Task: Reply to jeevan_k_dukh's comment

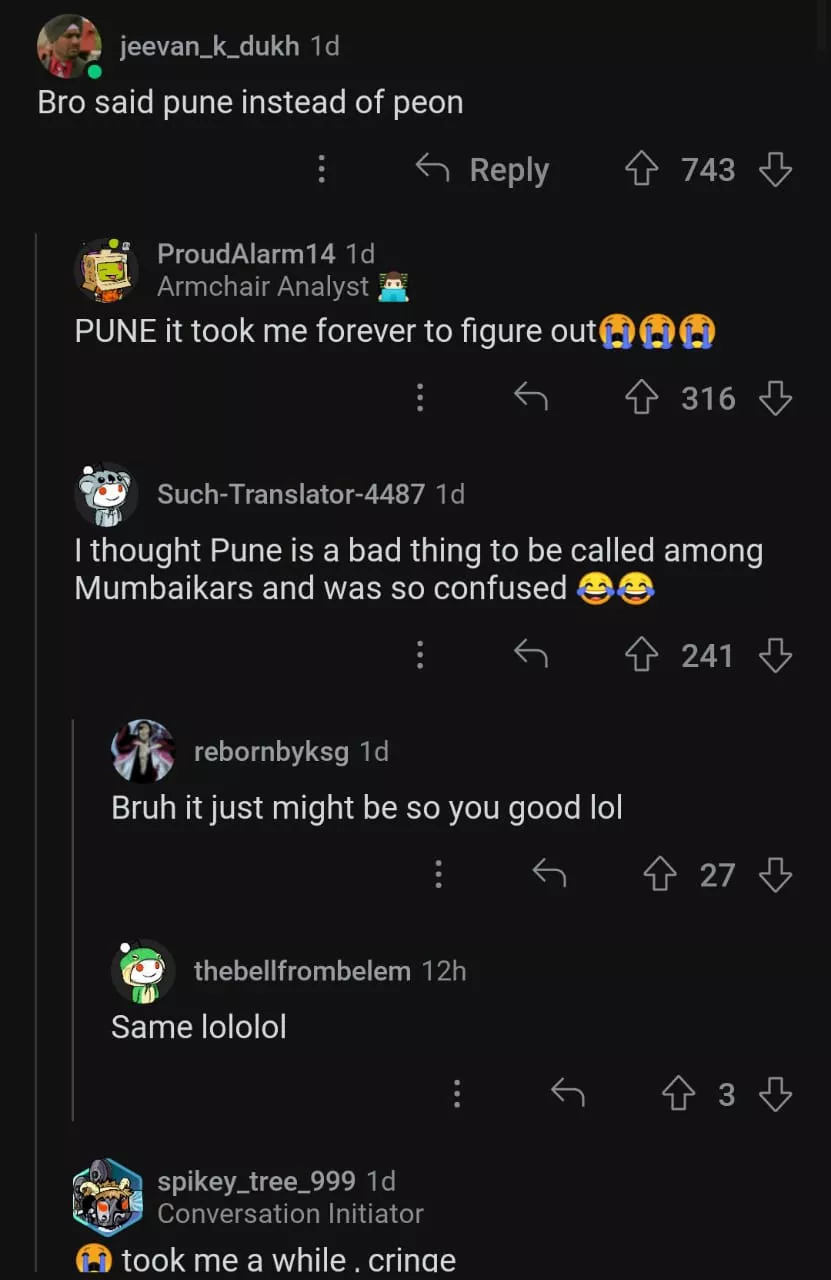Action: click(x=483, y=170)
